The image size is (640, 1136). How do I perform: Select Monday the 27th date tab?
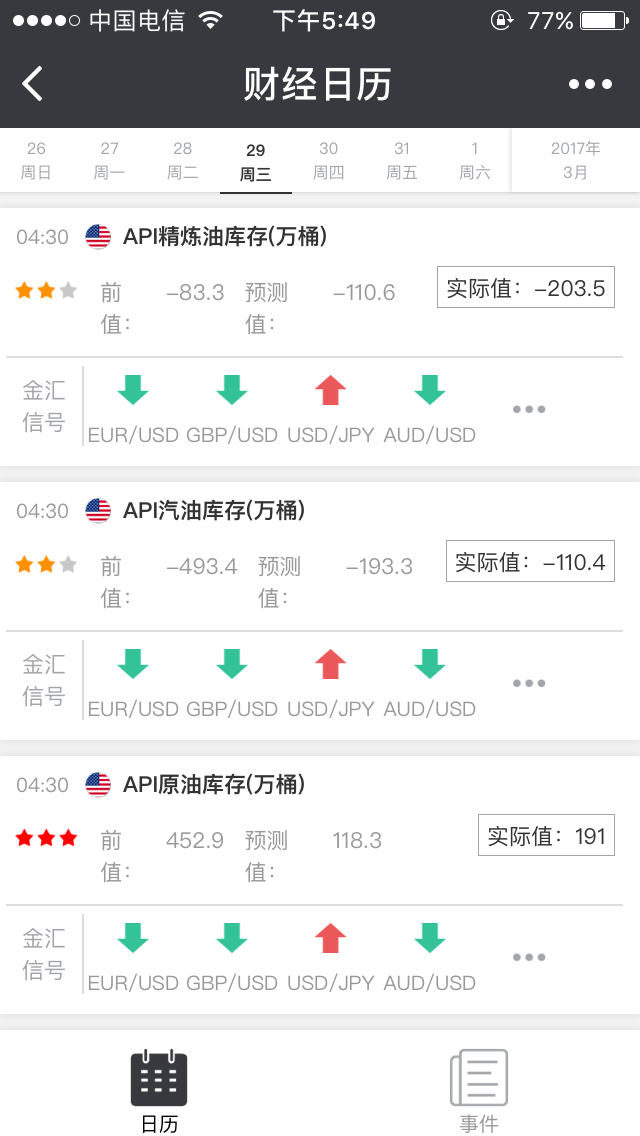(109, 160)
